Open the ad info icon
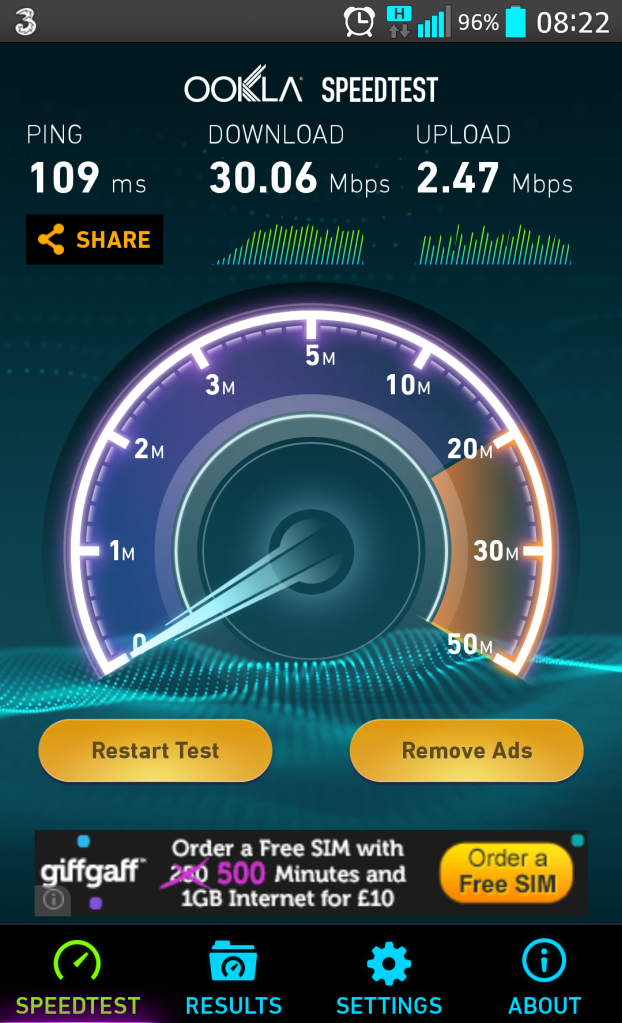This screenshot has width=622, height=1023. click(53, 900)
